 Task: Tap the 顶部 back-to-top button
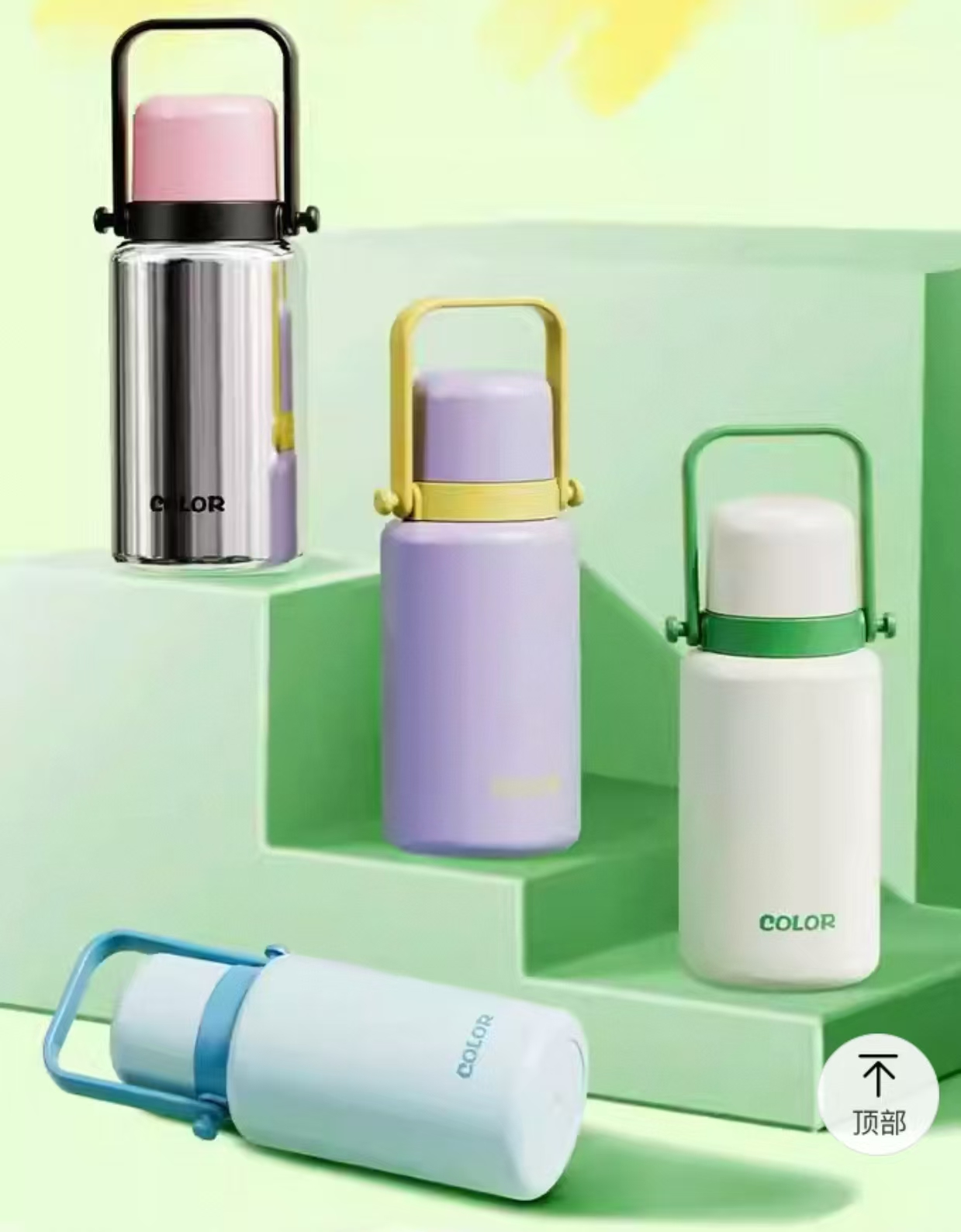(879, 1093)
